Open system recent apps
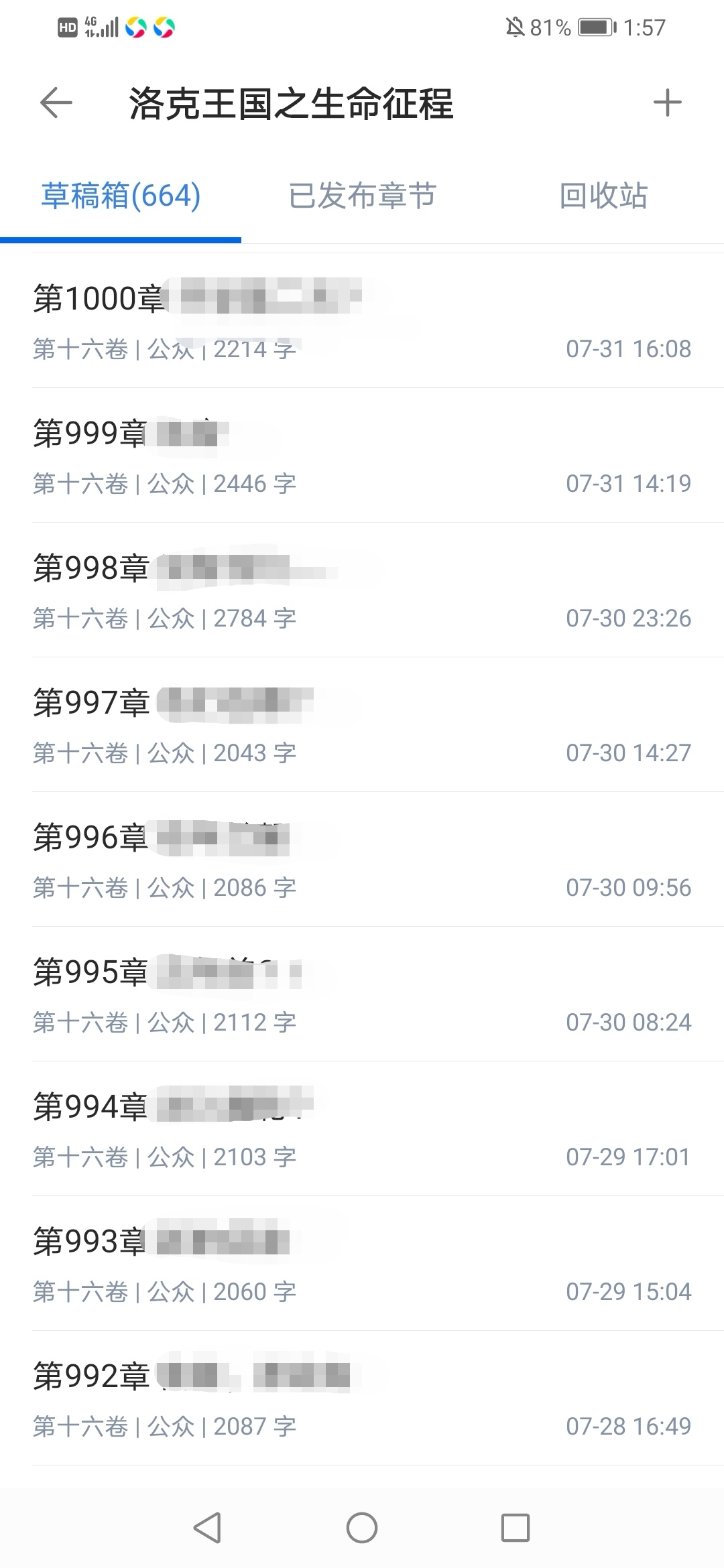Screen dimensions: 724x1568 [x=516, y=1528]
